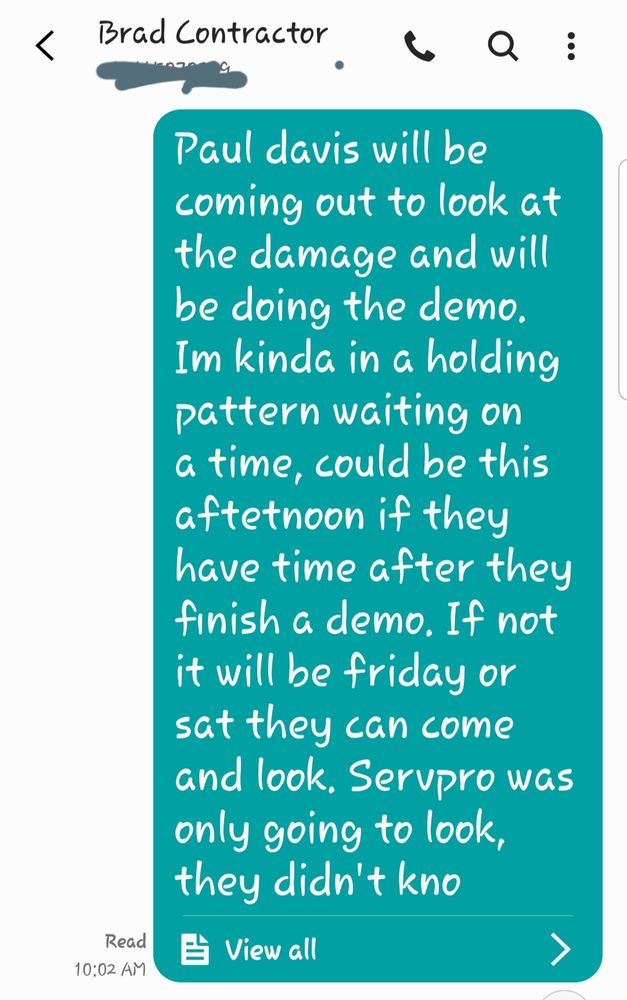View all of the truncated message
Image resolution: width=627 pixels, height=1000 pixels.
[378, 948]
